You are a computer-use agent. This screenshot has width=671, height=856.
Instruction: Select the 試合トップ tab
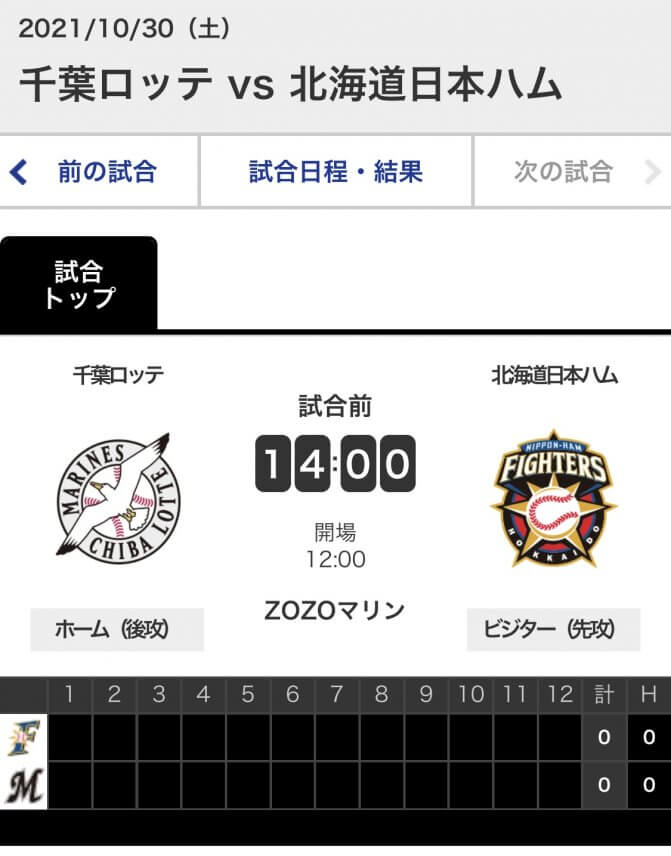[79, 284]
